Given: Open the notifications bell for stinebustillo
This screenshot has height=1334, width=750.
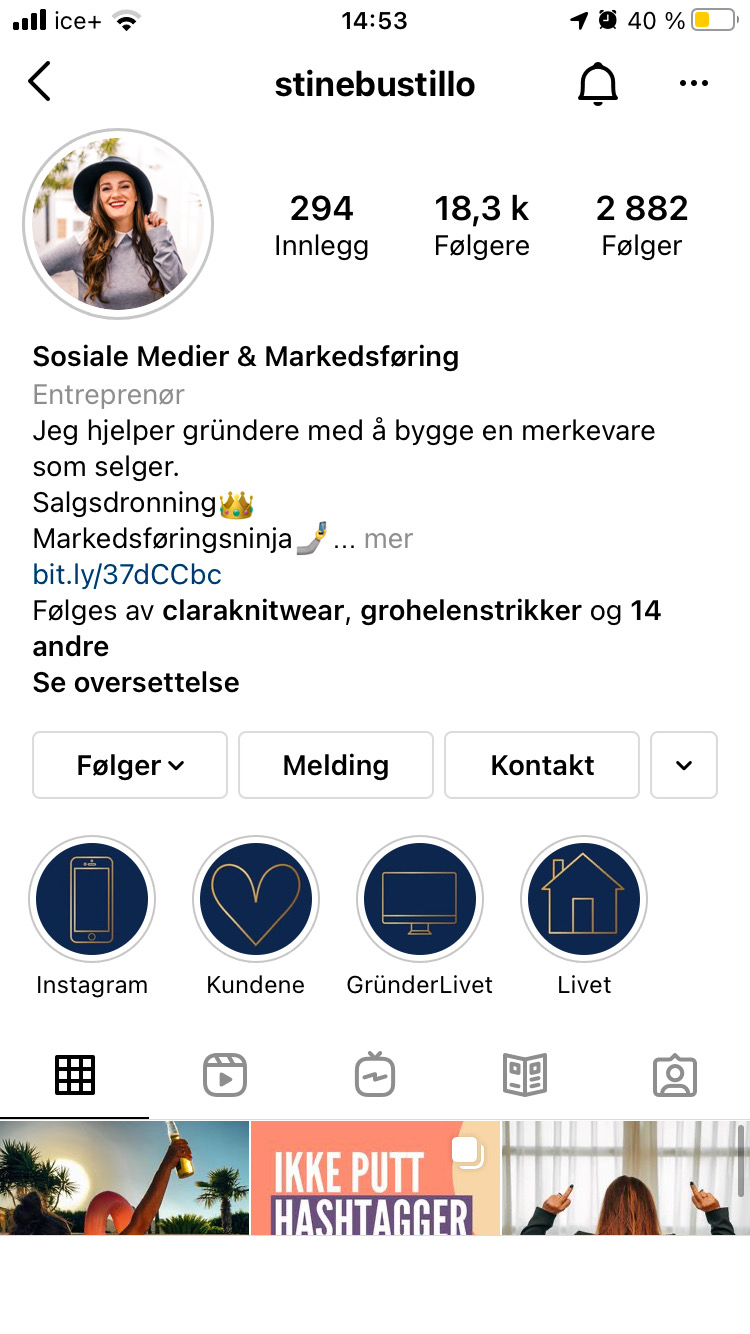Looking at the screenshot, I should point(598,84).
